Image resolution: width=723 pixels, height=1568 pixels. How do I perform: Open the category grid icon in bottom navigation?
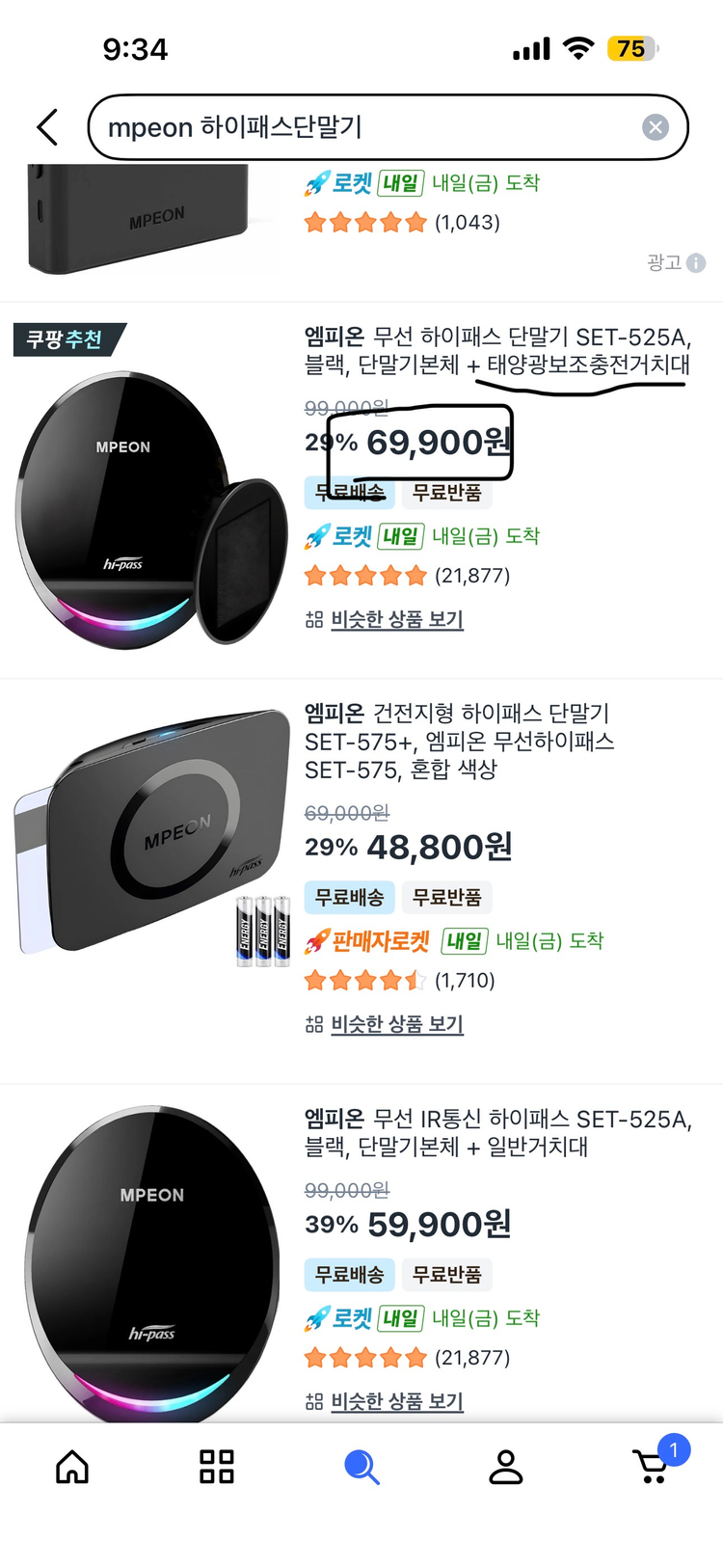[x=216, y=1467]
